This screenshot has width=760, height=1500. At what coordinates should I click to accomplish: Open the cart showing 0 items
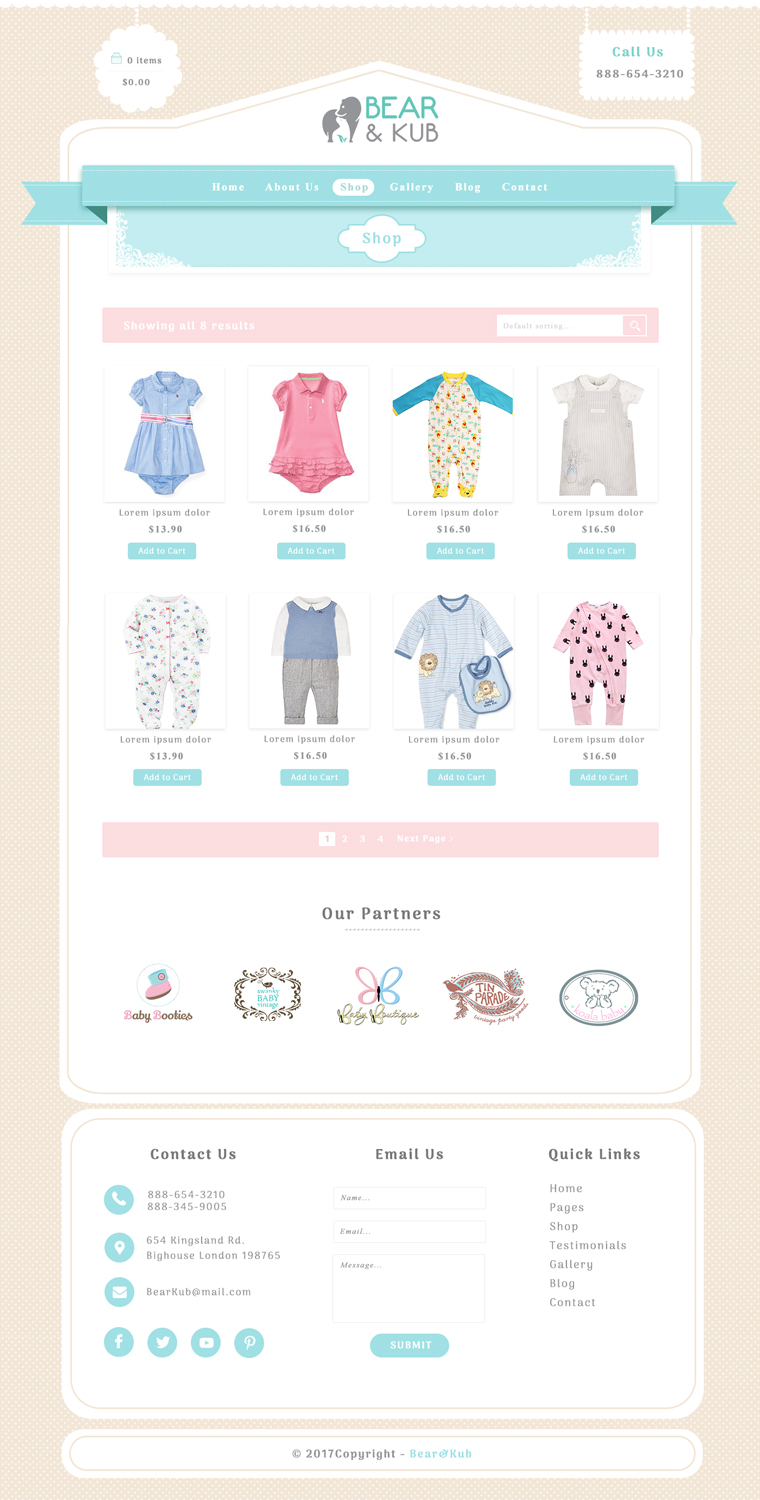[x=137, y=61]
